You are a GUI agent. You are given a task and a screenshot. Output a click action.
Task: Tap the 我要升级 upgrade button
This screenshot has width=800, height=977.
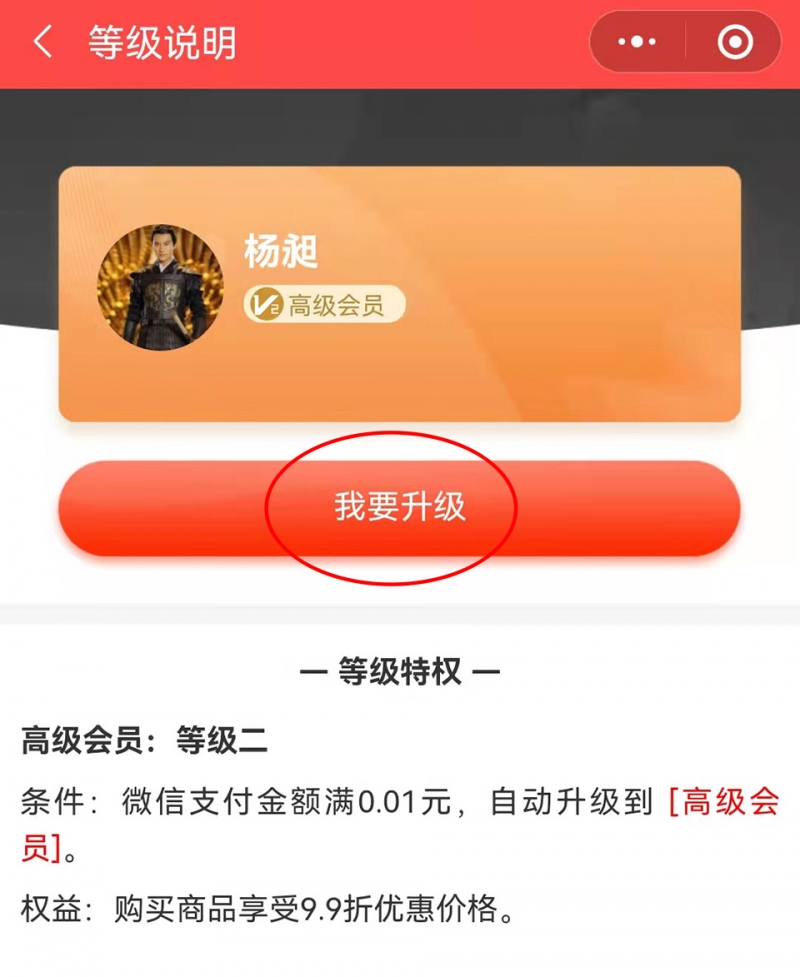click(399, 508)
